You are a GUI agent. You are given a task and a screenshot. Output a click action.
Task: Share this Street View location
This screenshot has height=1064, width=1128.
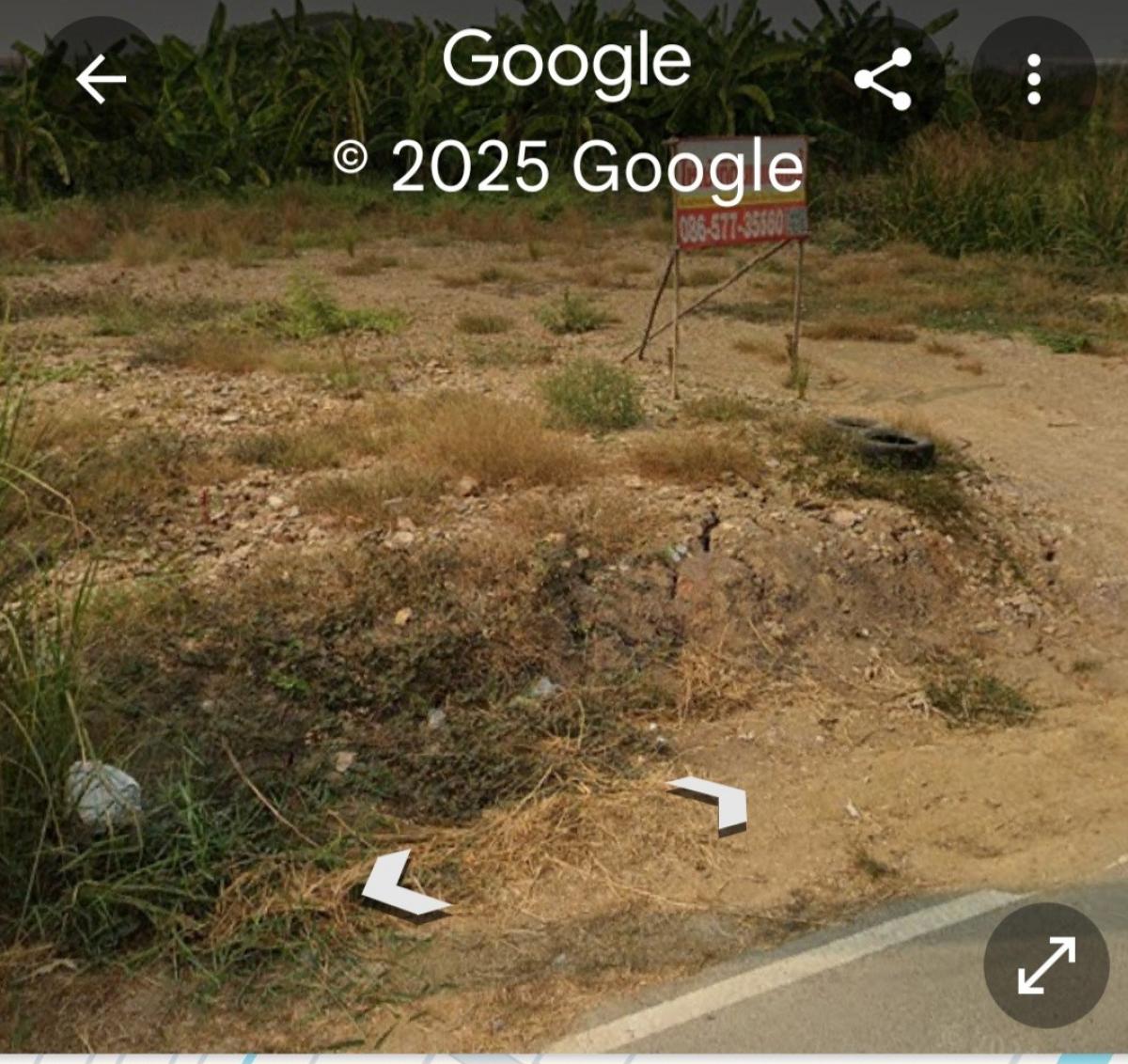coord(884,79)
